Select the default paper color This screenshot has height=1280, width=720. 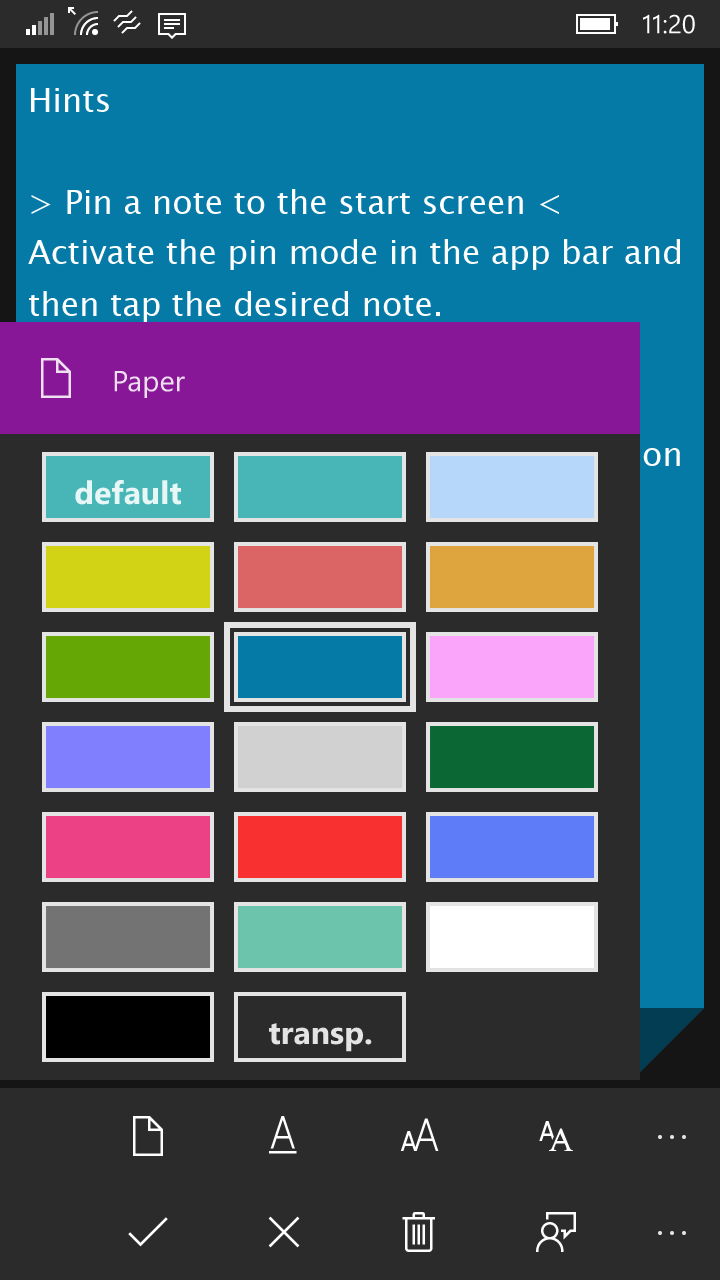coord(128,487)
